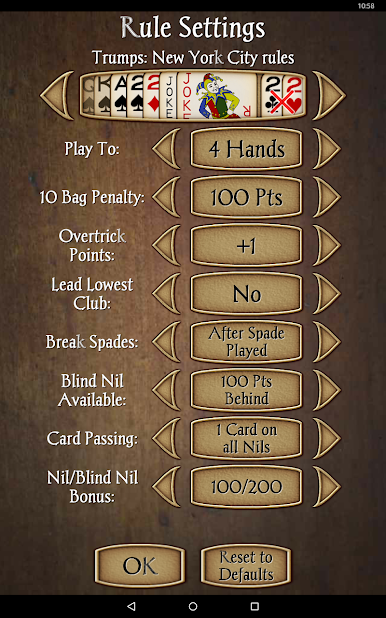The height and width of the screenshot is (618, 386).
Task: Tap the right arrow next to 100 Pts
Action: click(326, 197)
